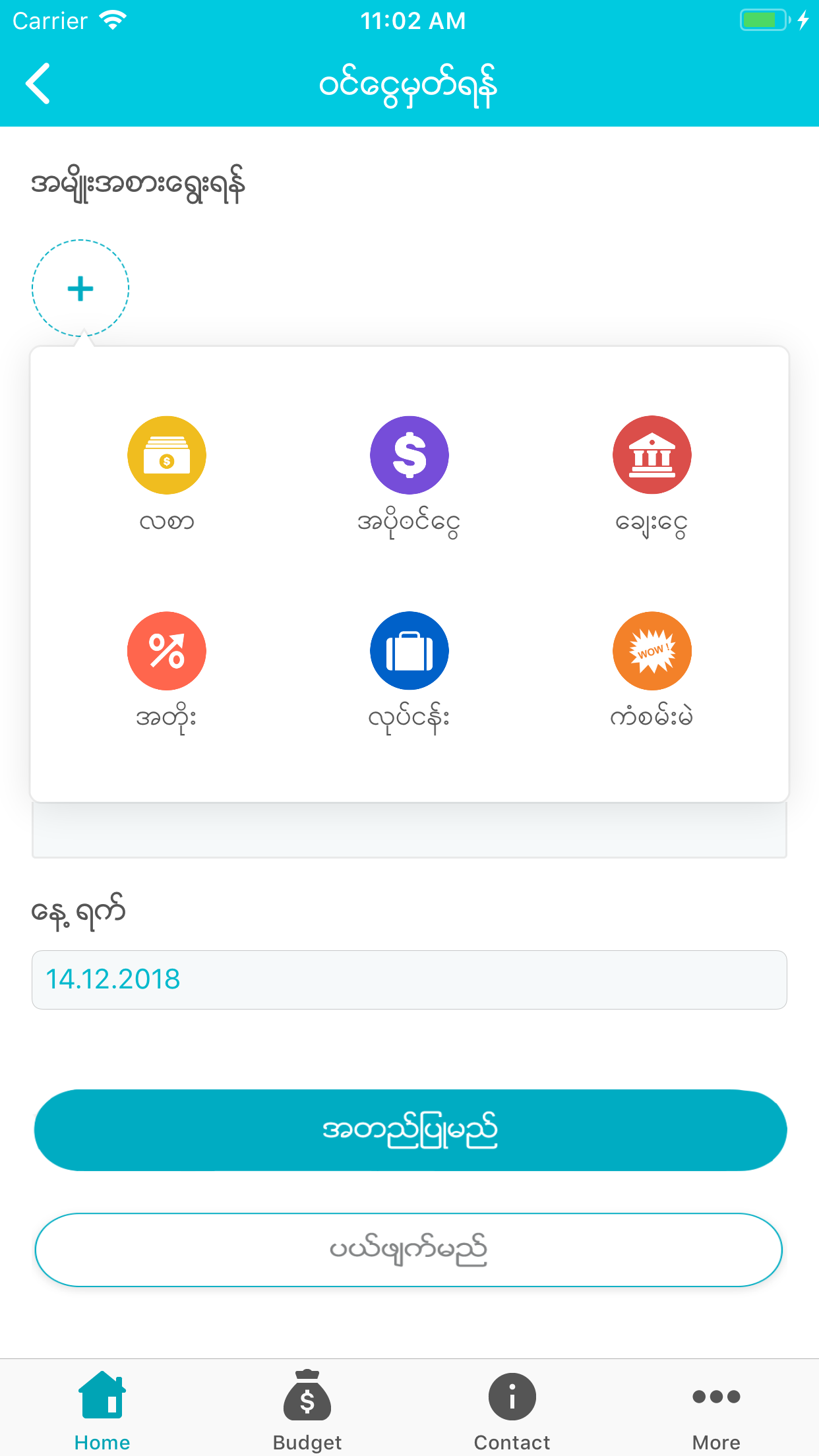This screenshot has height=1456, width=819.
Task: Switch to the Budget tab
Action: (x=307, y=1411)
